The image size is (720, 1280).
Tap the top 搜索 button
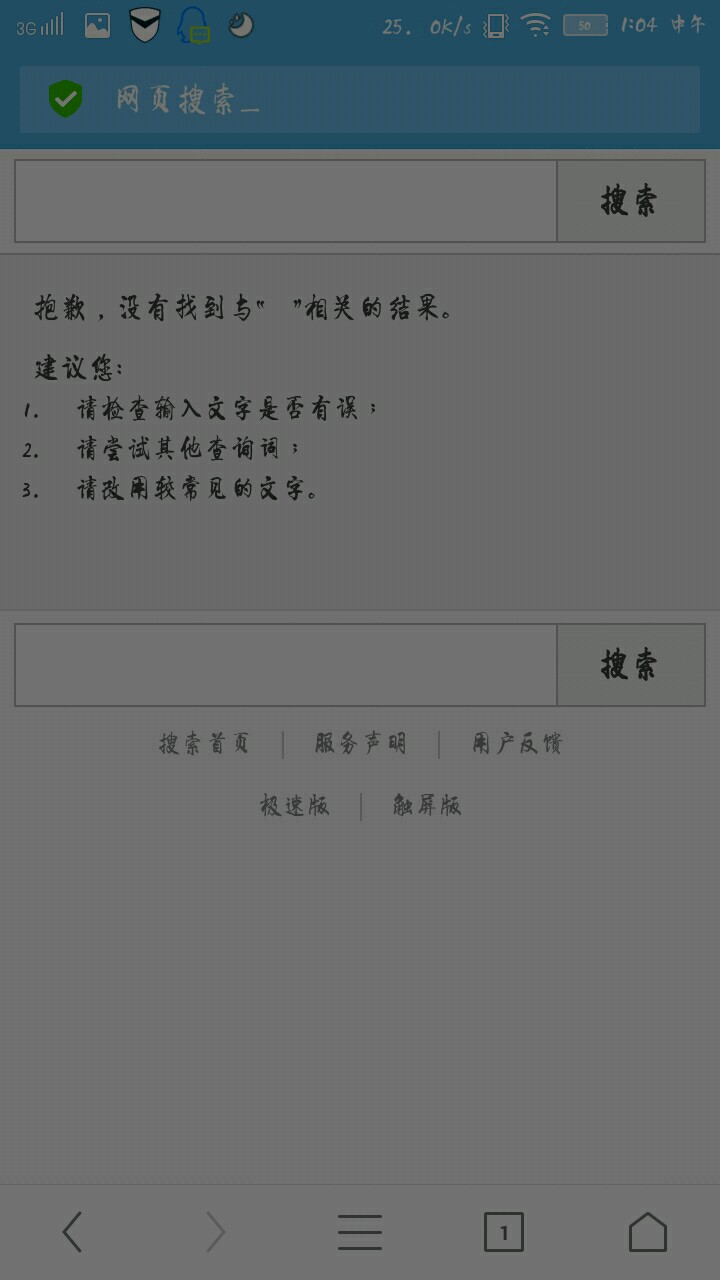[630, 201]
